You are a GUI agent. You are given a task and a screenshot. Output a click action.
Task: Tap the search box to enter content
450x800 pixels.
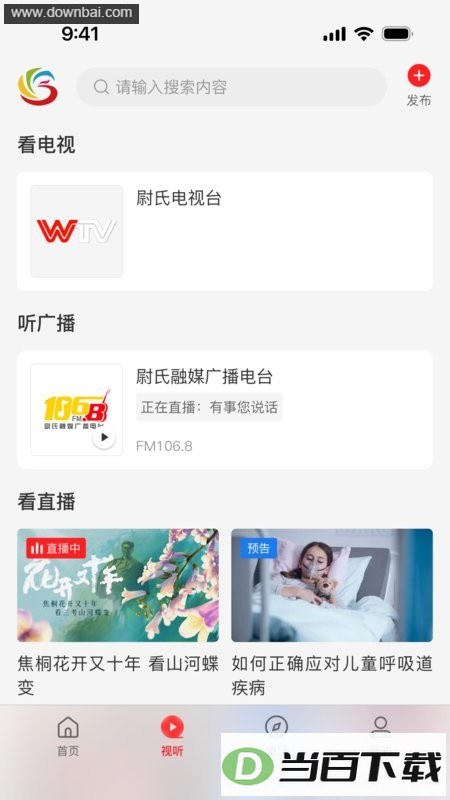click(231, 87)
